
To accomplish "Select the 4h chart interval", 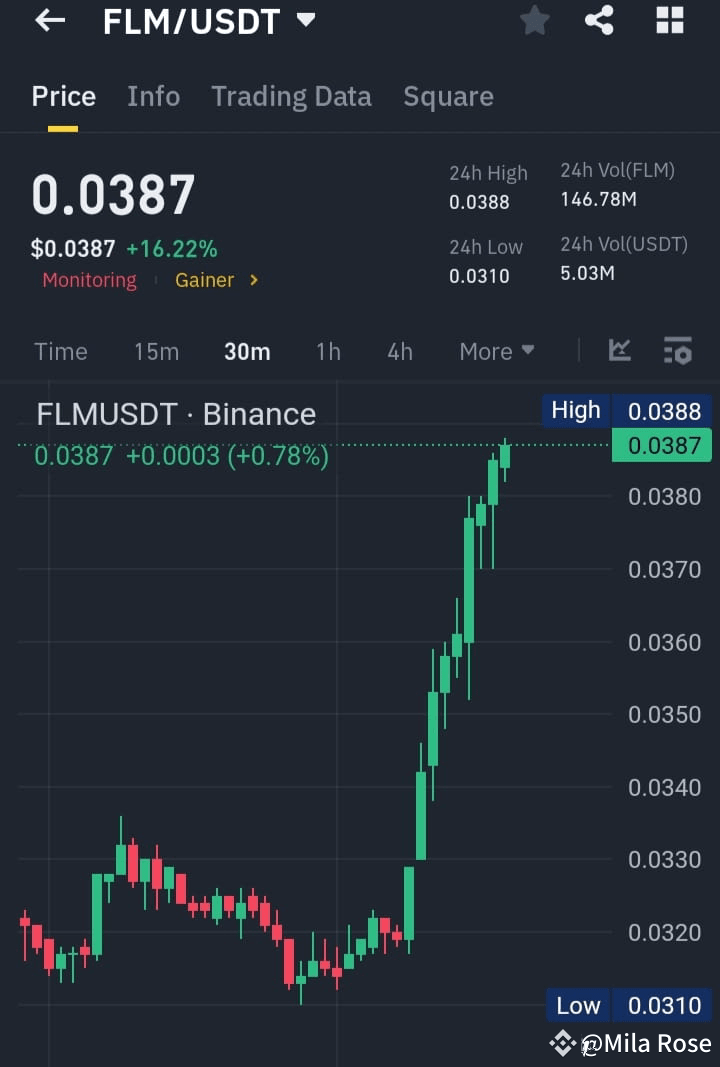I will 399,351.
